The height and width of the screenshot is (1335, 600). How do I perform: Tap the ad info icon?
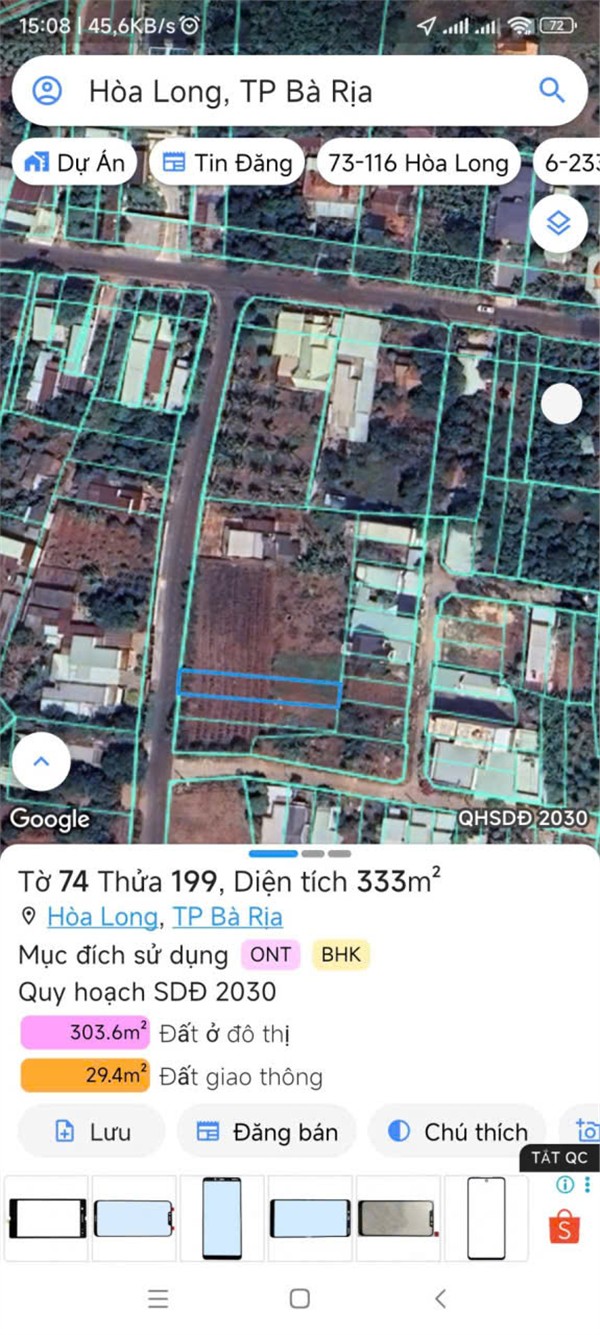[x=565, y=1185]
